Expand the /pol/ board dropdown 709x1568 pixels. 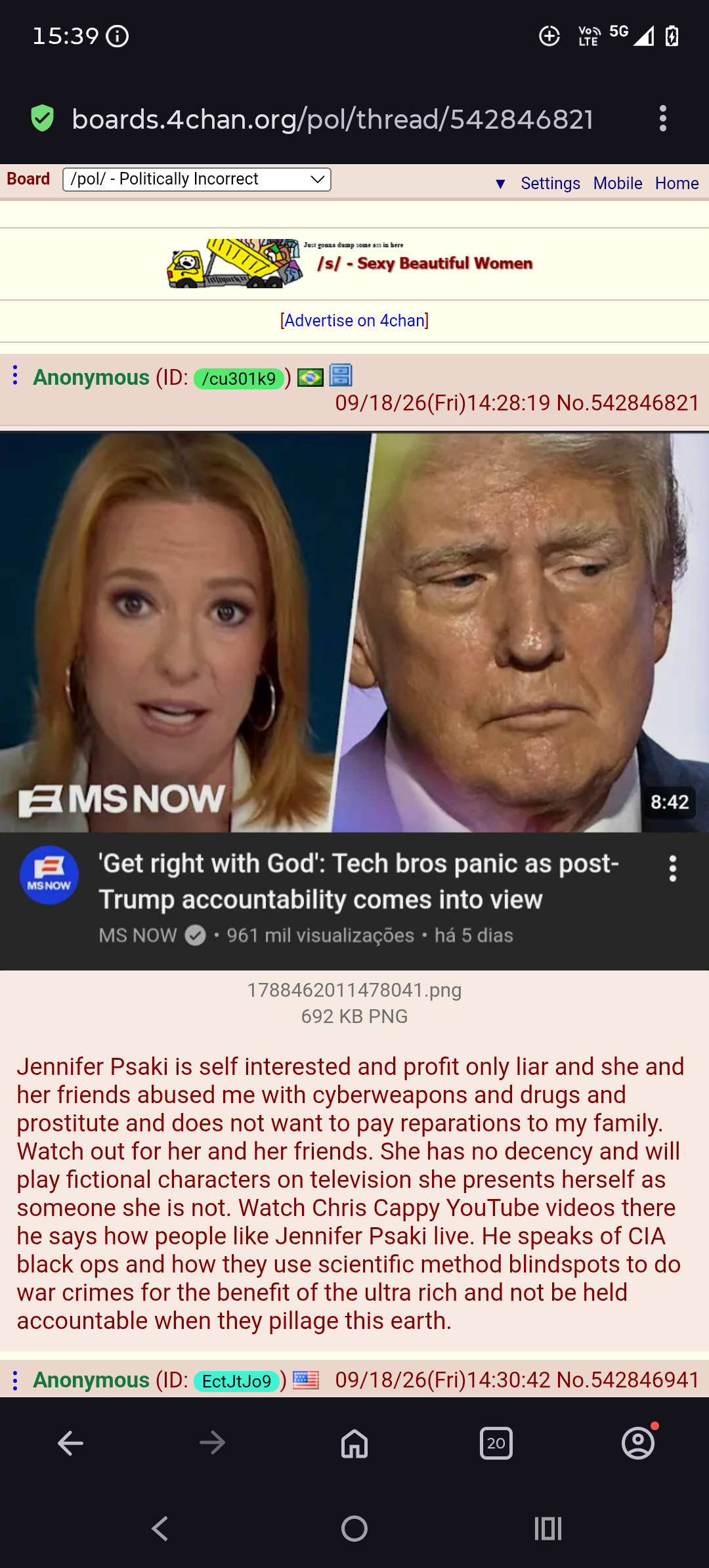pos(197,179)
